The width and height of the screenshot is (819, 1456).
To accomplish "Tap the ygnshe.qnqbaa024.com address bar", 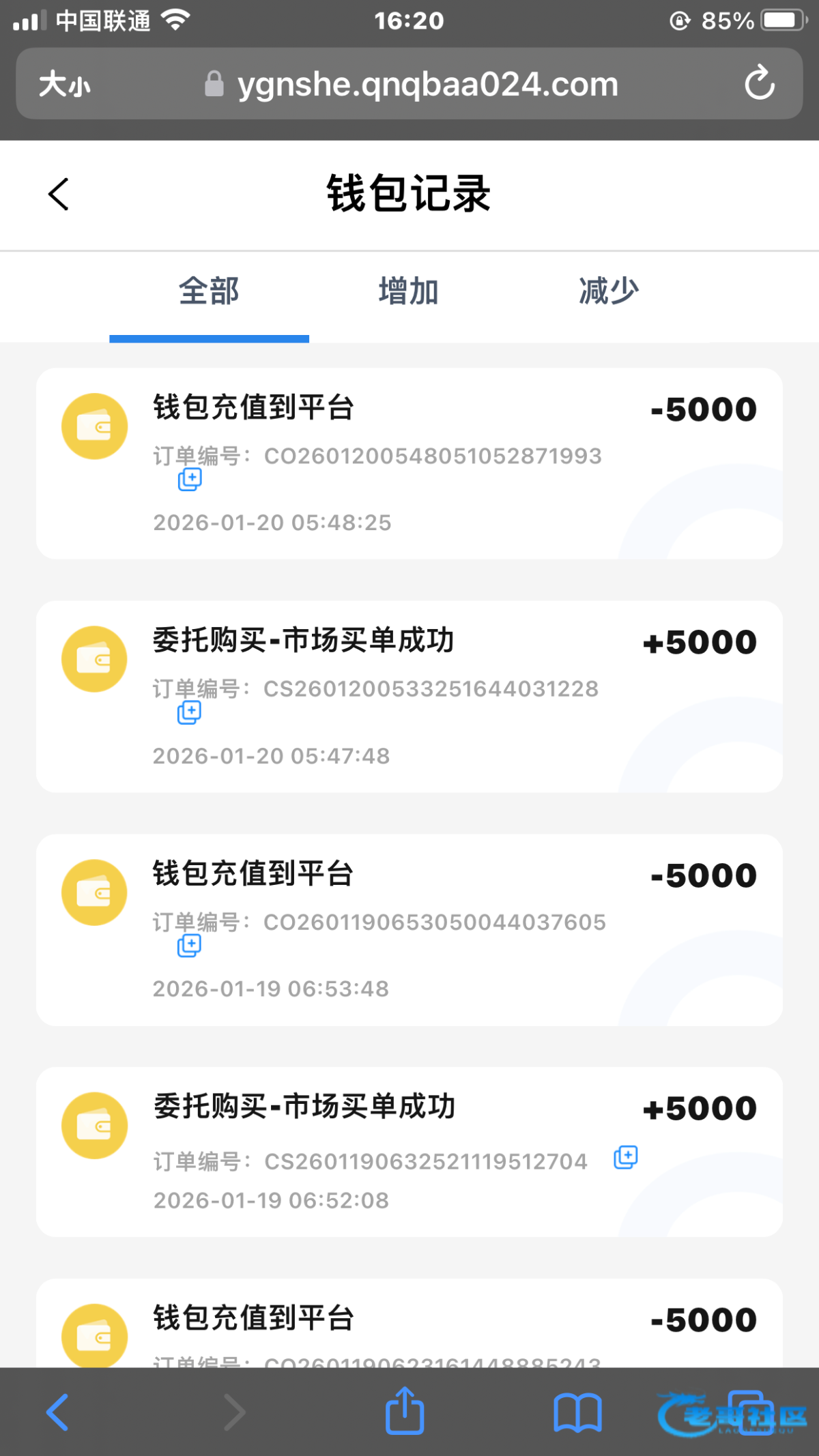I will [427, 85].
